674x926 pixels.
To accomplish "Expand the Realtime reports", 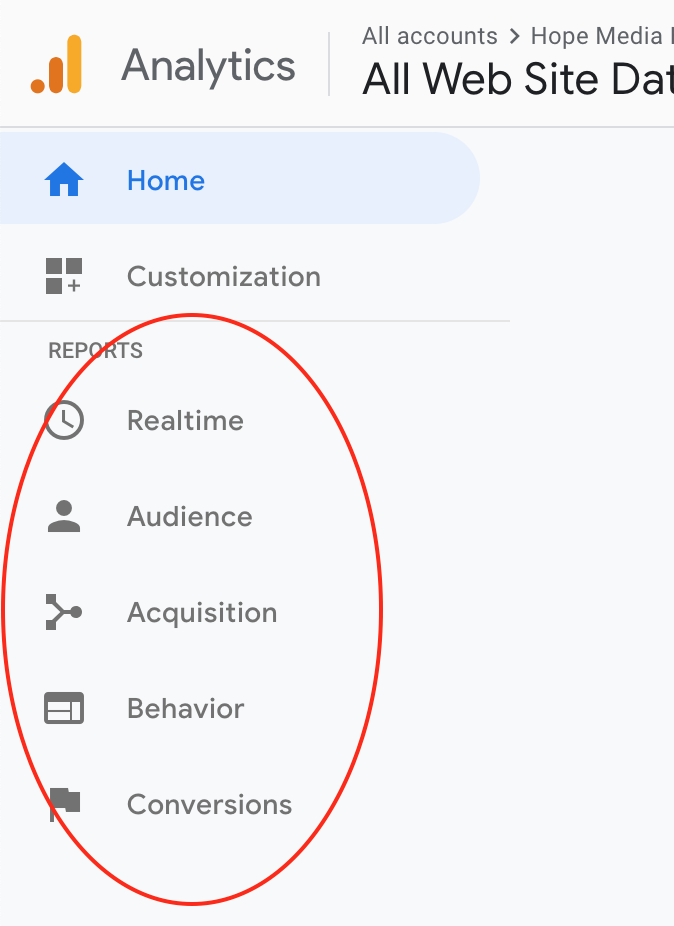I will point(185,421).
